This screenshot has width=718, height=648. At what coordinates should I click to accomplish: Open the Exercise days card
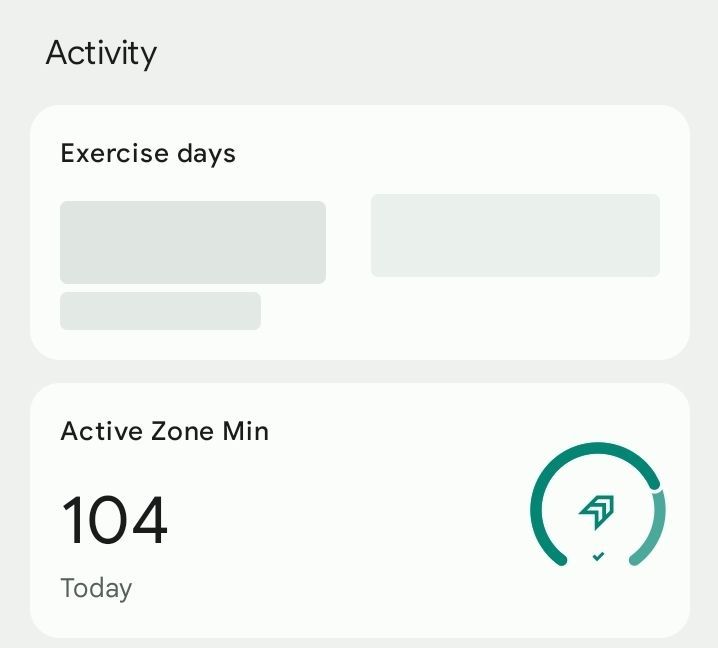359,232
